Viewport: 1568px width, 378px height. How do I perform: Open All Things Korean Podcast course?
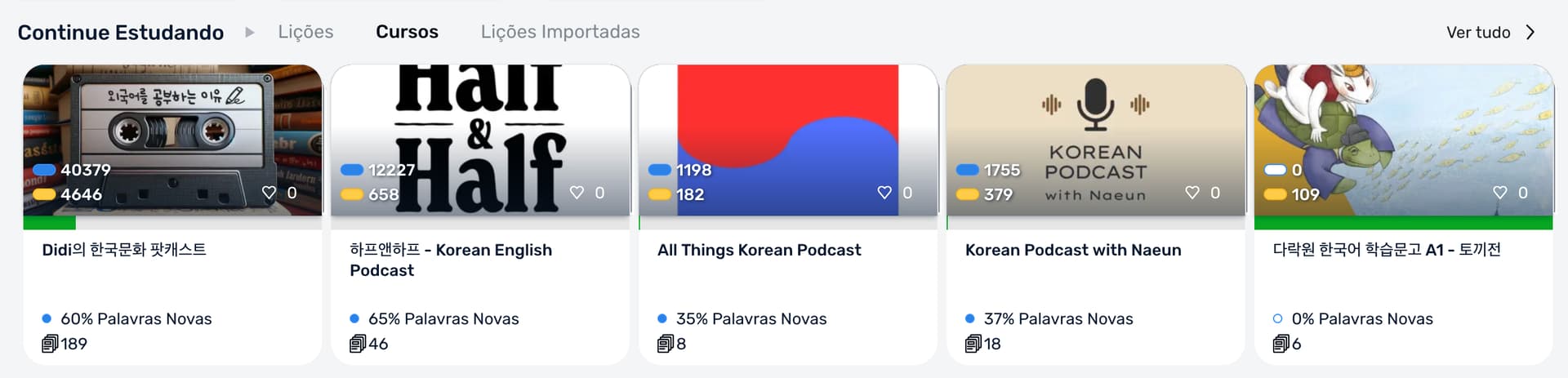click(759, 250)
